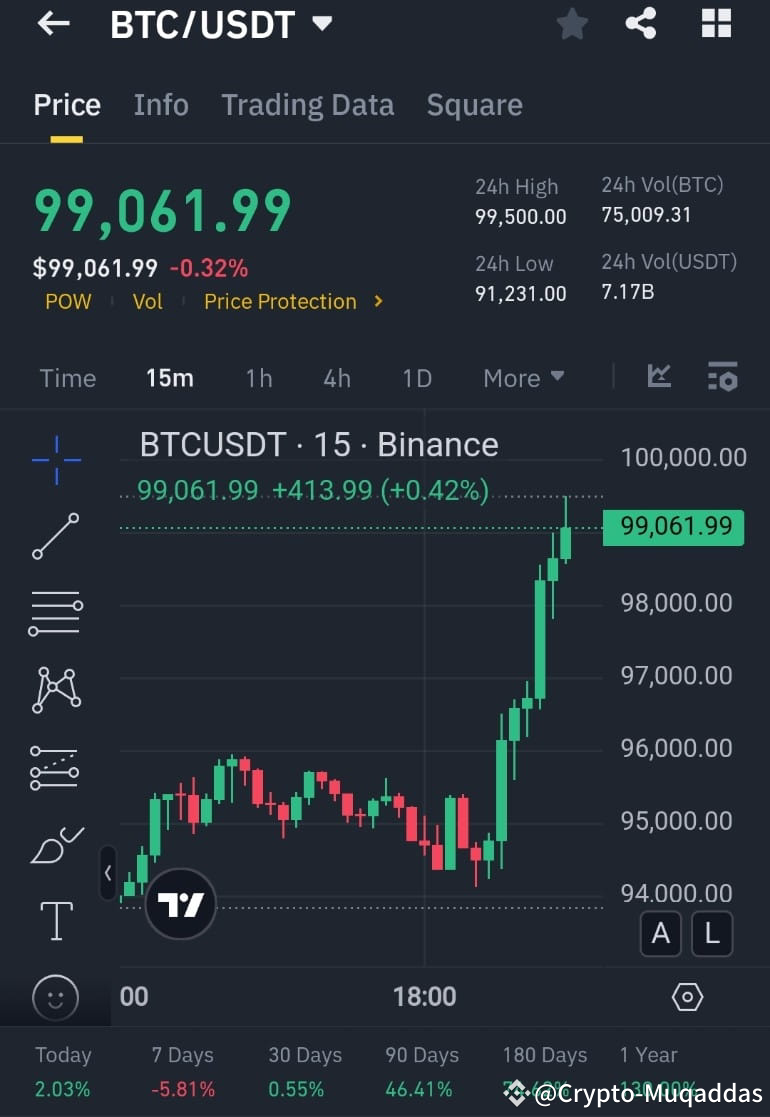Select the crosshair cursor tool

click(x=55, y=459)
